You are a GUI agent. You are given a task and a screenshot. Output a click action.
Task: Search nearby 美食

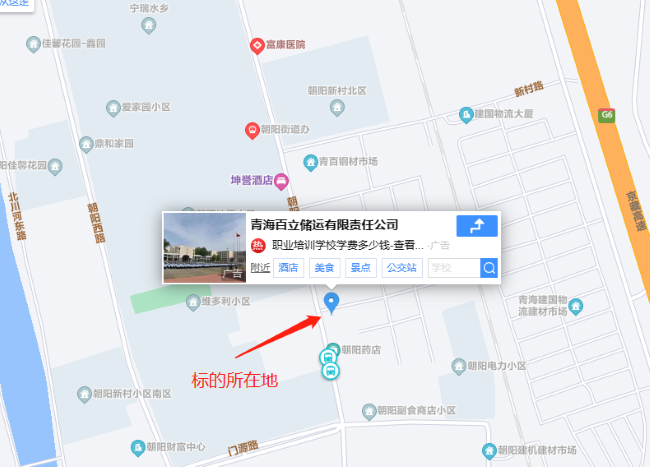pyautogui.click(x=323, y=268)
